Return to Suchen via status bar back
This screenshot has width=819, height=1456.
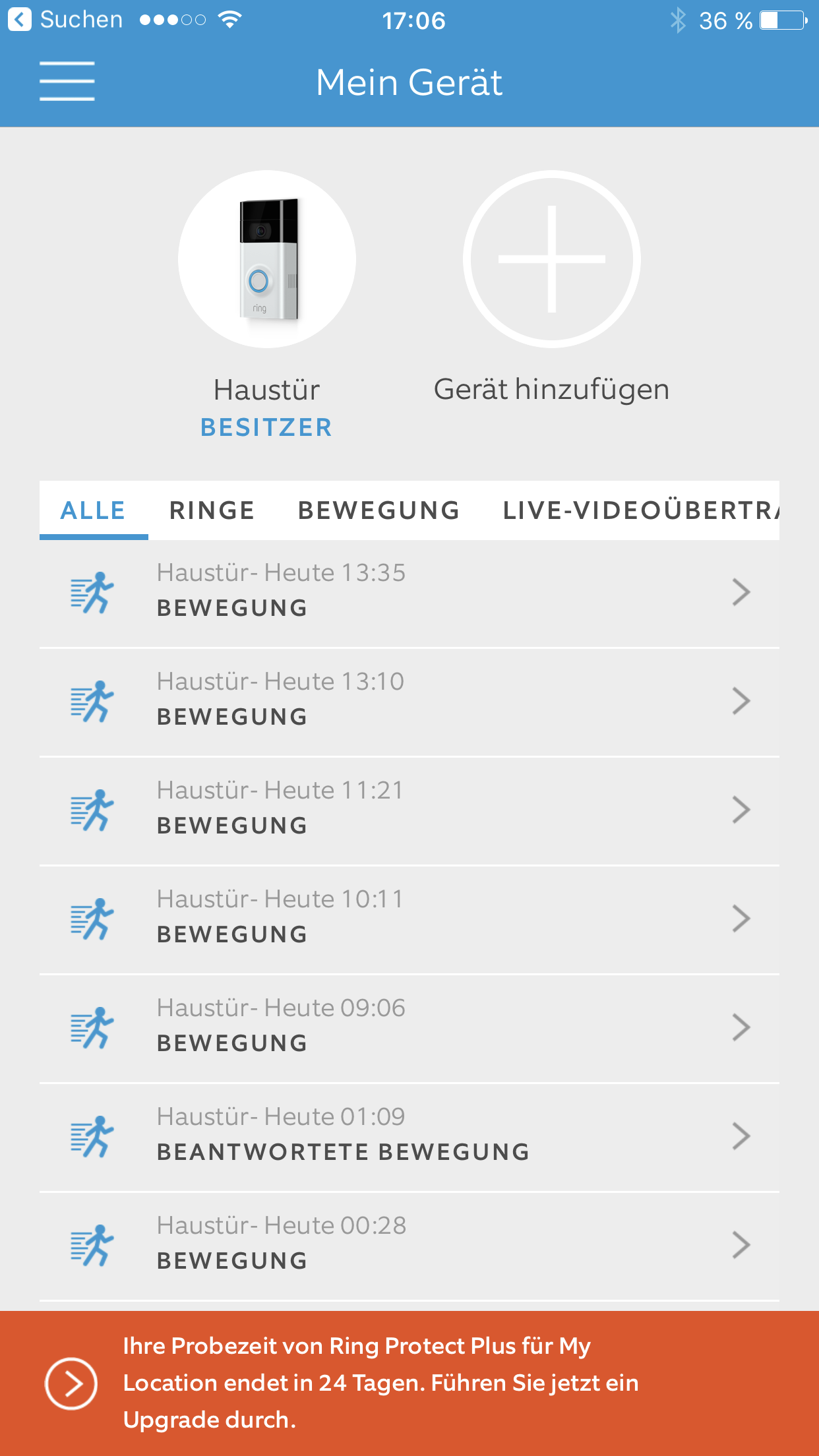click(x=65, y=20)
